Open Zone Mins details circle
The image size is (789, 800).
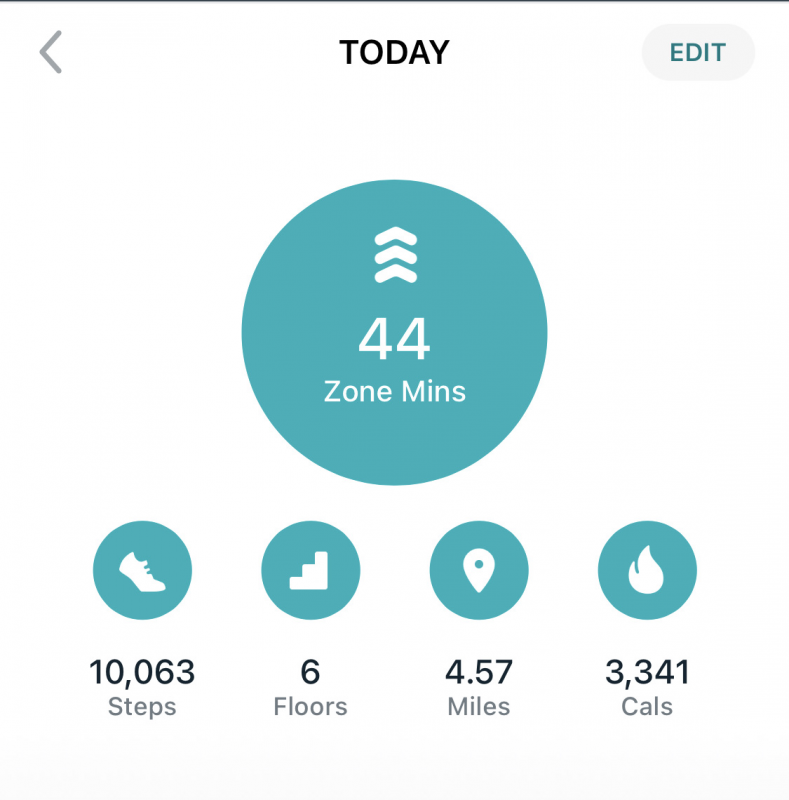click(394, 334)
